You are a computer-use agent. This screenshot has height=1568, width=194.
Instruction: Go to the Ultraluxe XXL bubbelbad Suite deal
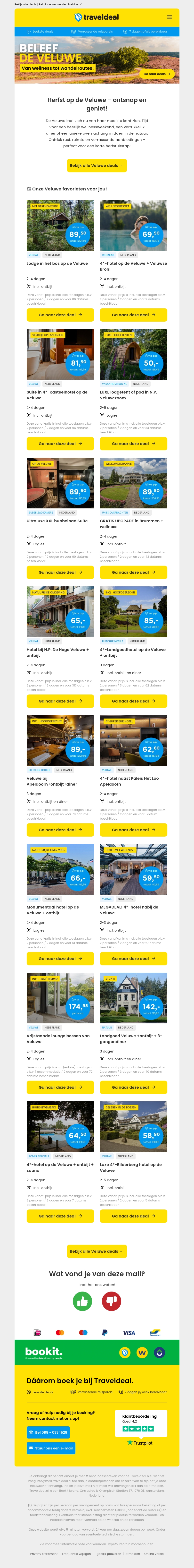pyautogui.click(x=60, y=572)
